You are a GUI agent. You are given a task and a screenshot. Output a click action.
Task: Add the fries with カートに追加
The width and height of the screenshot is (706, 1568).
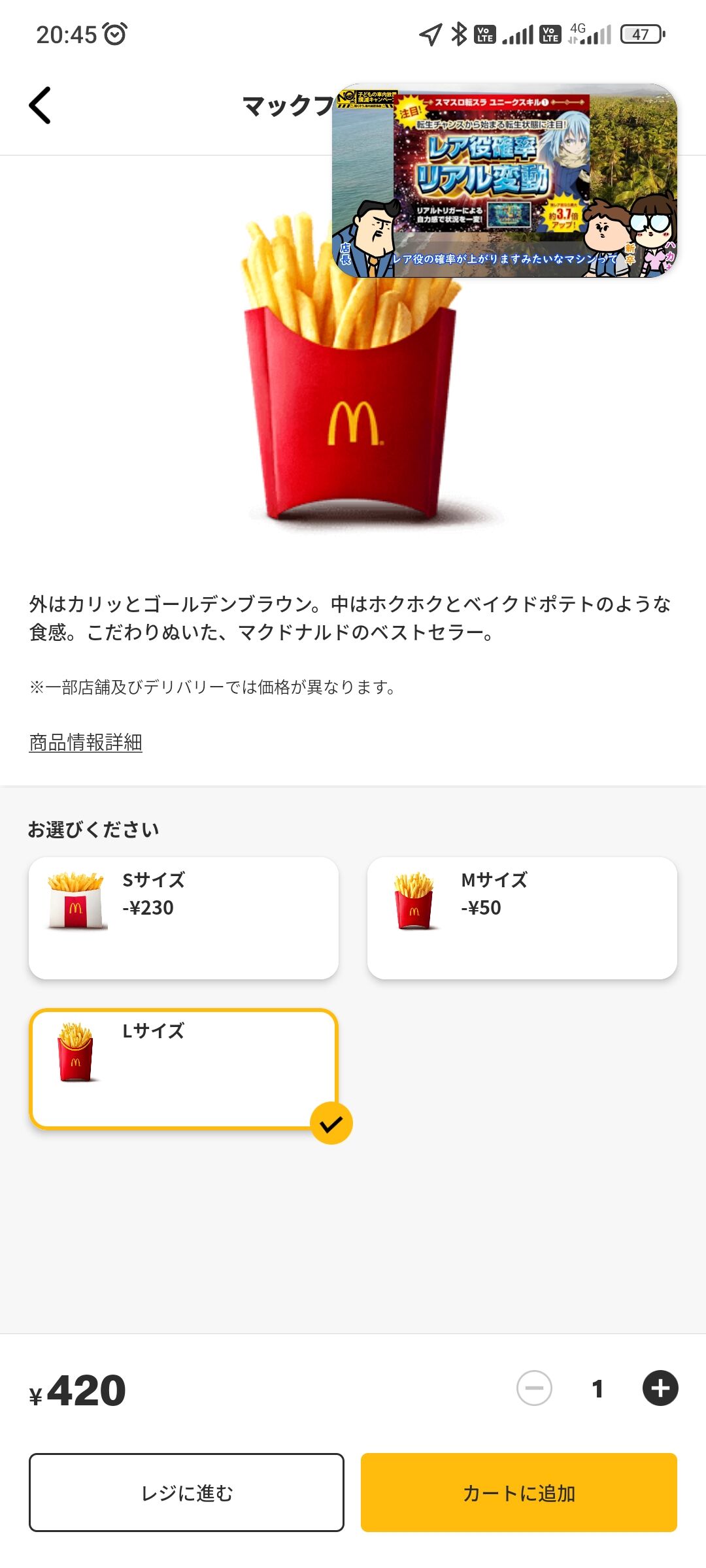pyautogui.click(x=519, y=1492)
